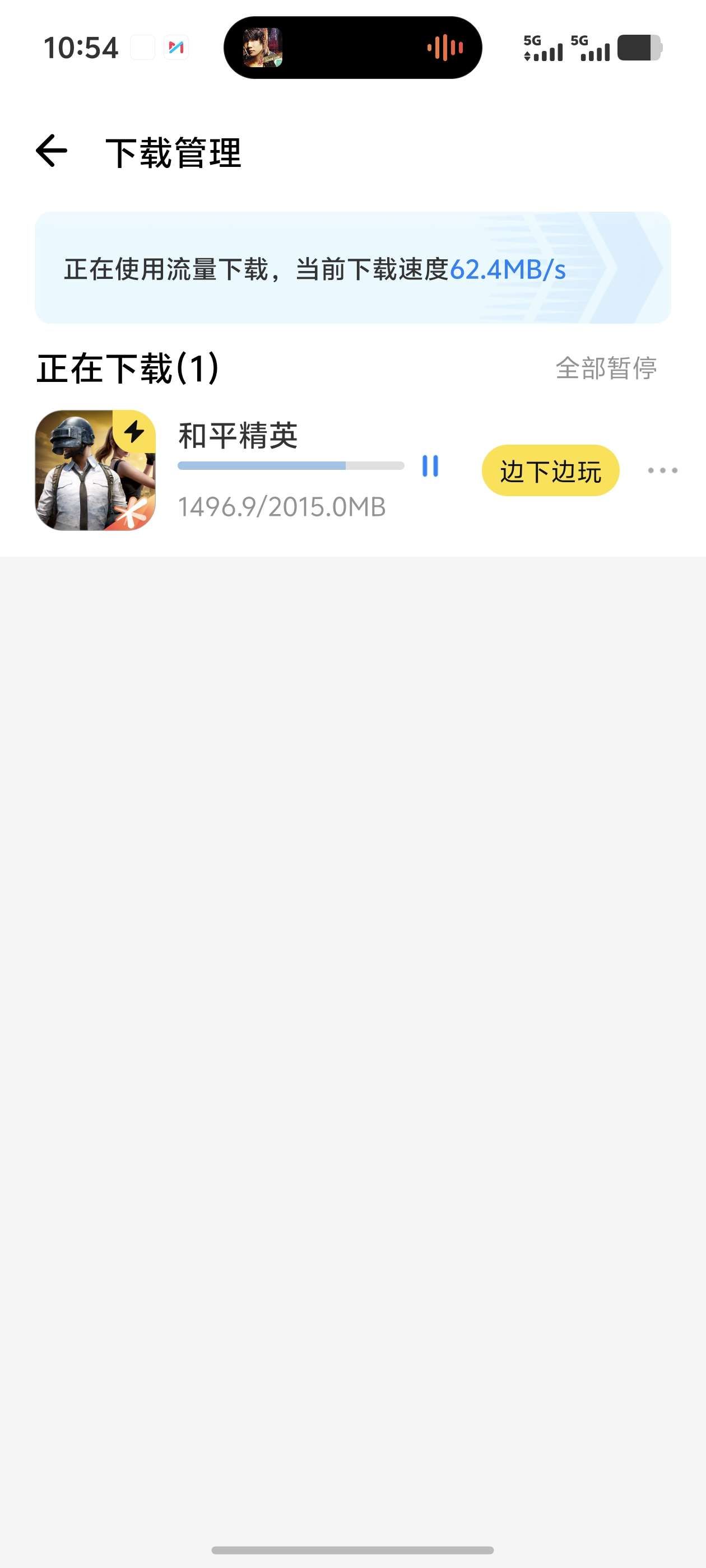Pause the 和平精英 download
The image size is (706, 1568).
point(430,466)
